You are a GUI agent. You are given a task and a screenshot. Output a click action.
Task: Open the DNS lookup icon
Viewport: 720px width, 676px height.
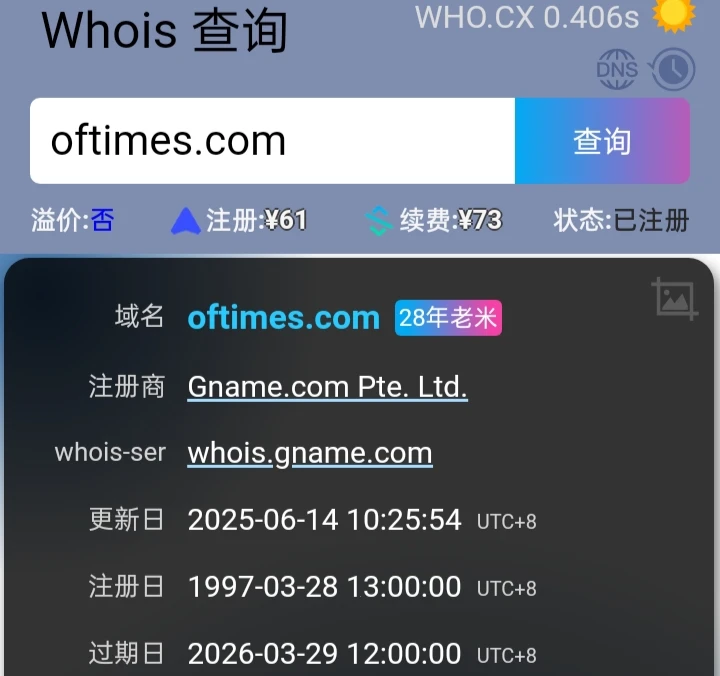pyautogui.click(x=617, y=70)
